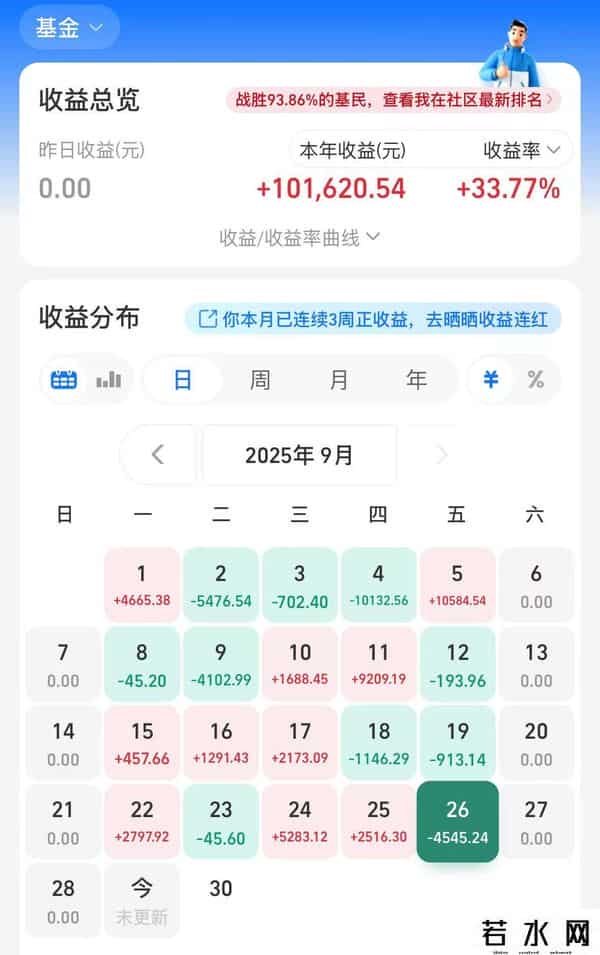Select September 11 with +9209.19
This screenshot has height=955, width=600.
pos(378,665)
